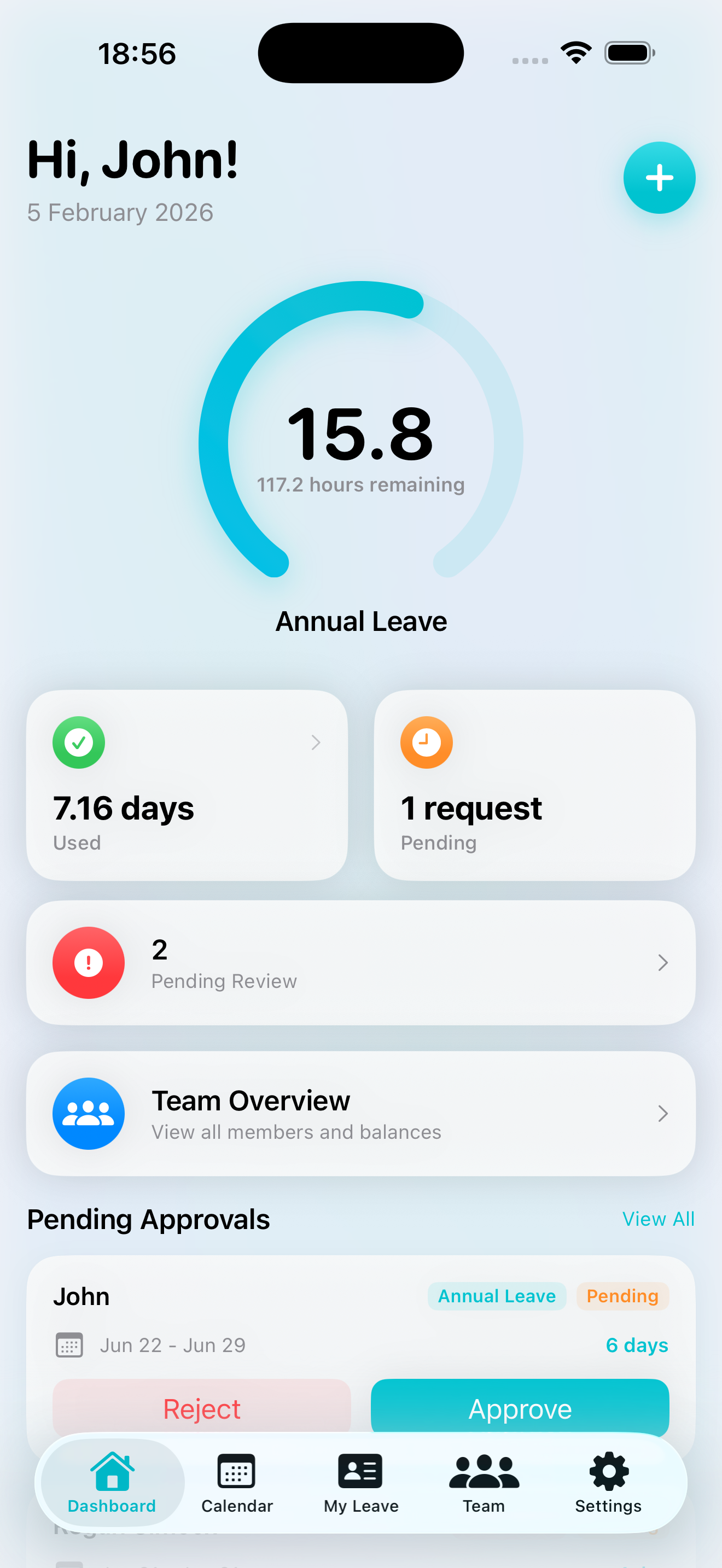Open the new leave request plus button
The width and height of the screenshot is (722, 1568).
point(659,177)
